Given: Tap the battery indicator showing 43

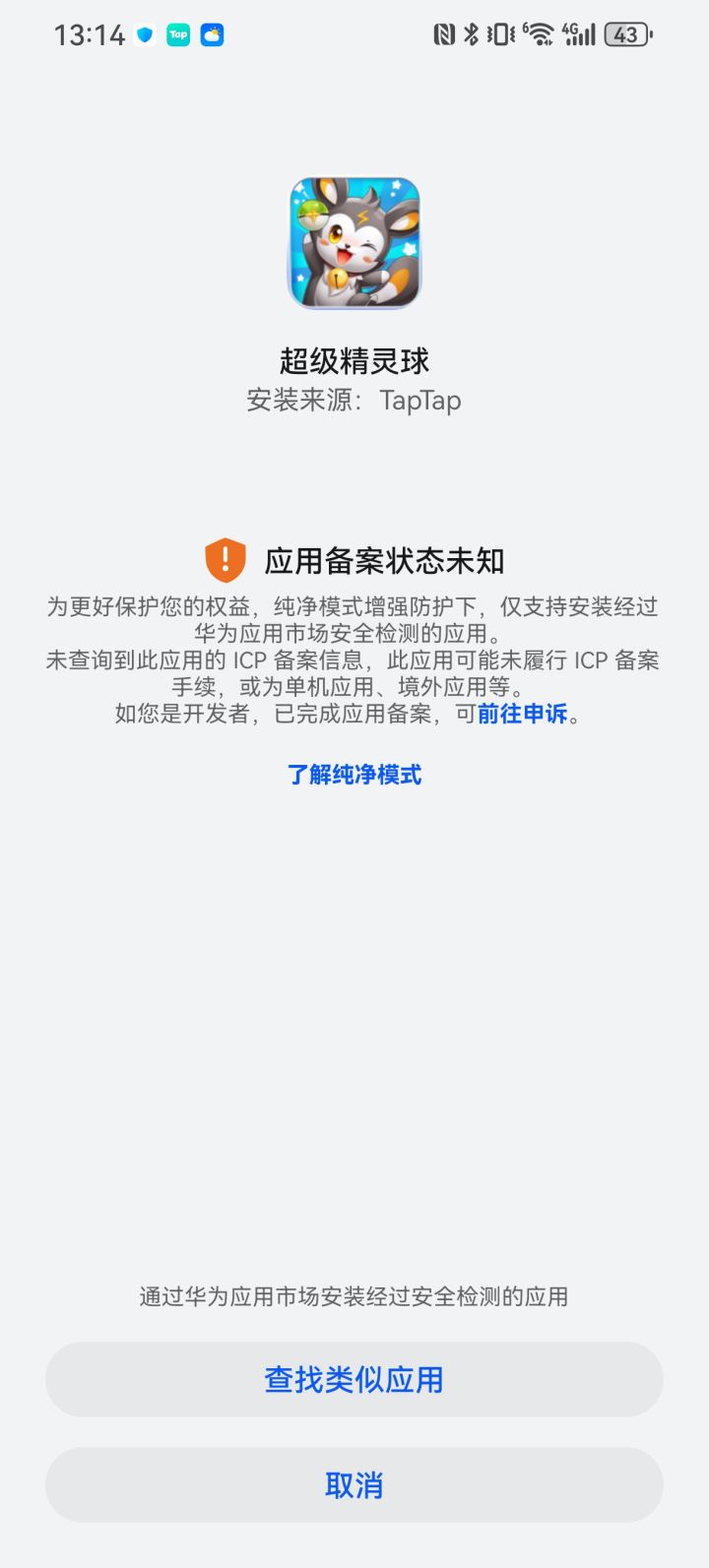Looking at the screenshot, I should click(x=627, y=33).
